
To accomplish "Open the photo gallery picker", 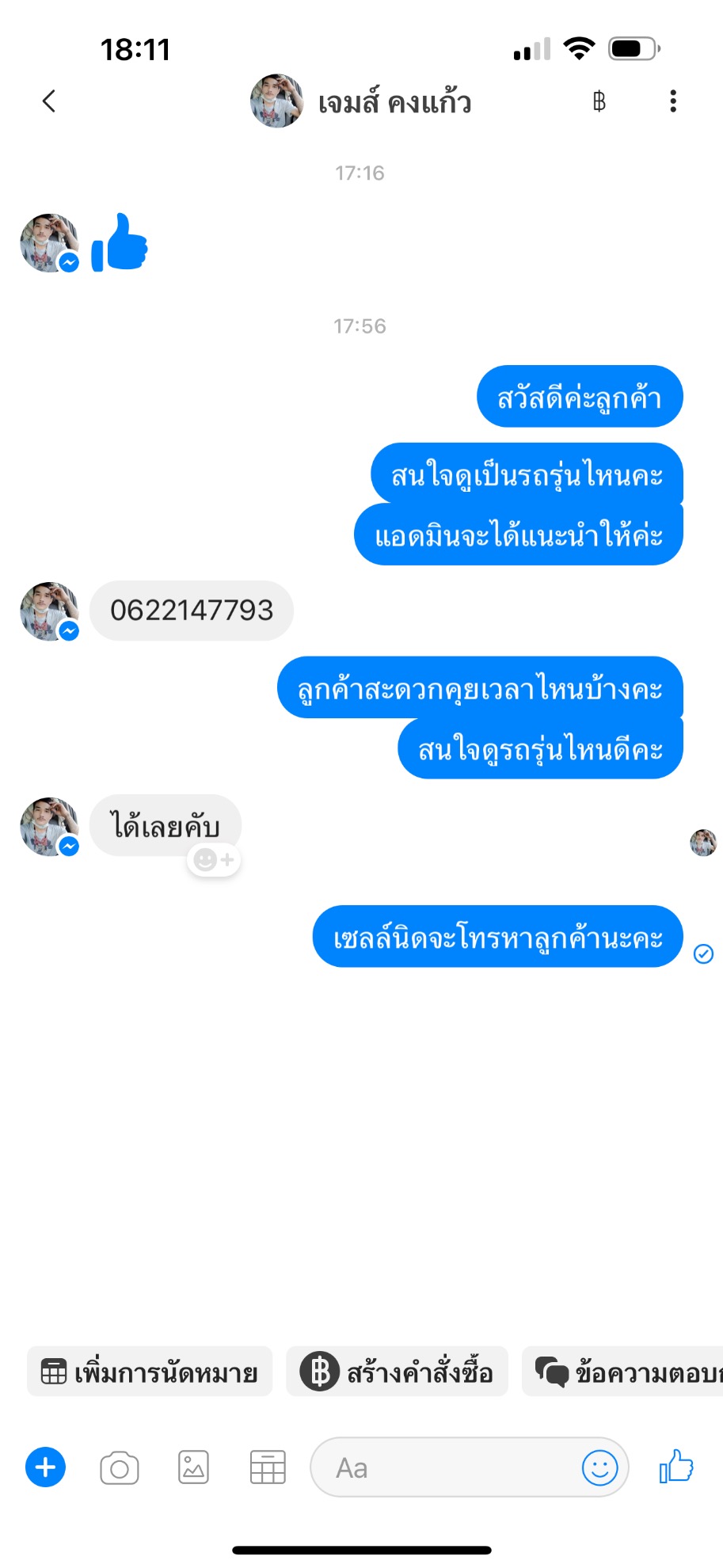I will 193,1467.
